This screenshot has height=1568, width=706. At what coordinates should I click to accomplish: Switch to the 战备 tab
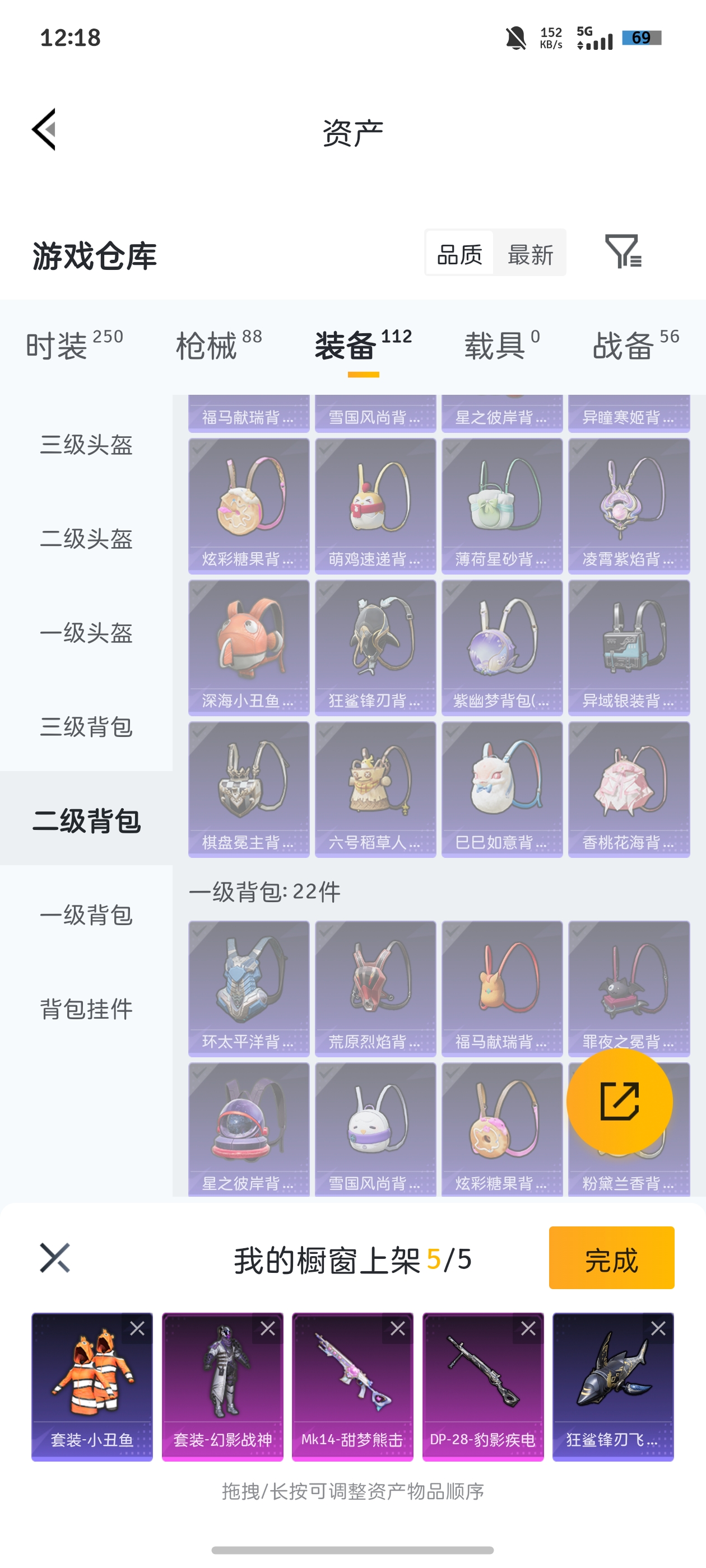point(635,345)
